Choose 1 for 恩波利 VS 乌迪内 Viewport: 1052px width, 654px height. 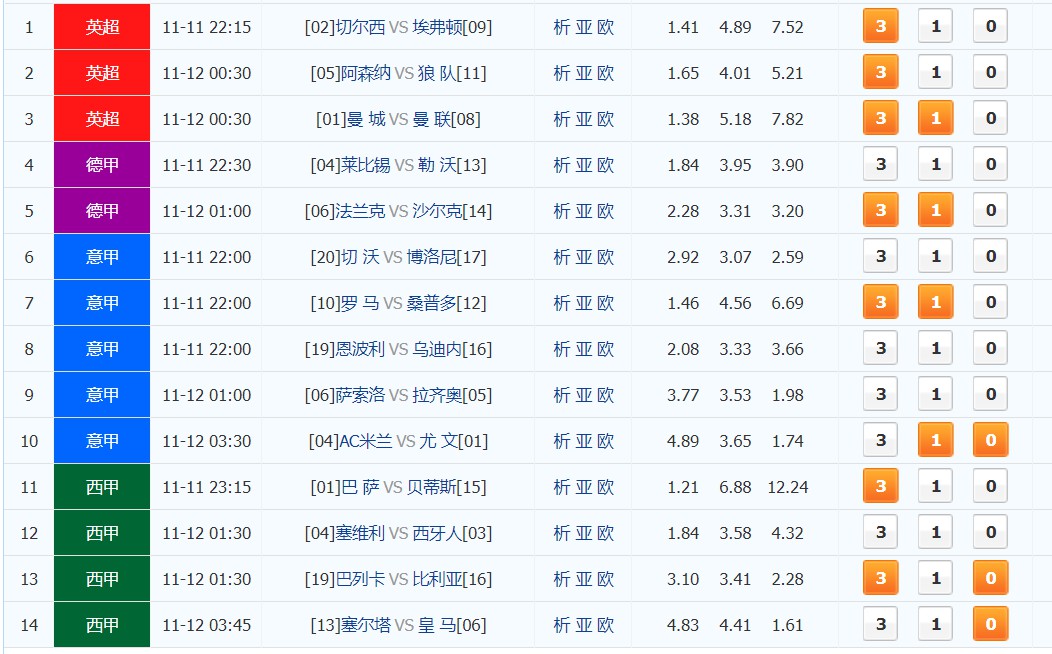click(936, 349)
